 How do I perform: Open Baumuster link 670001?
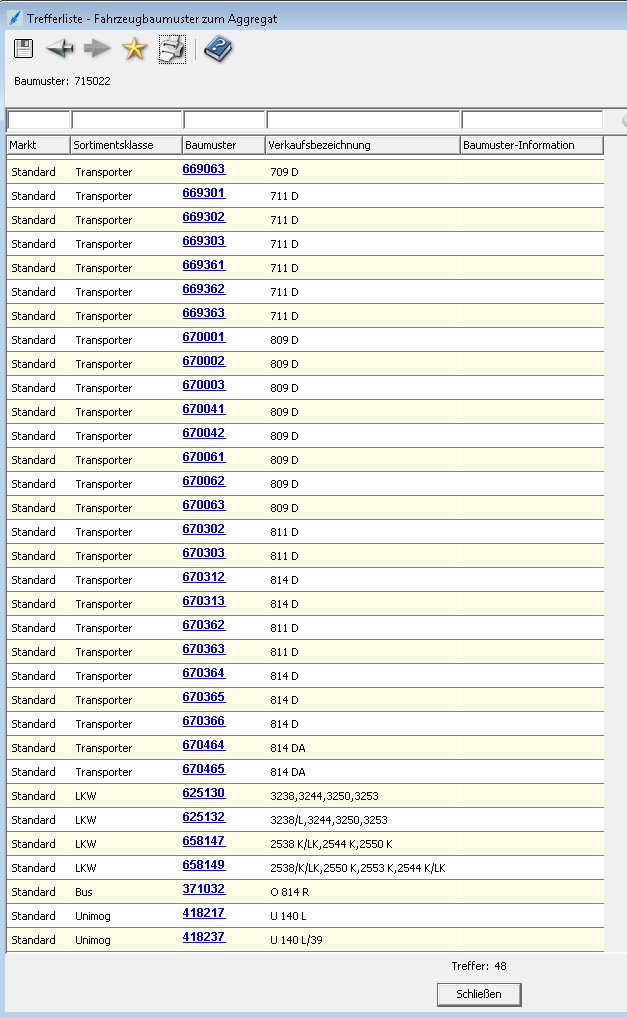coord(204,337)
